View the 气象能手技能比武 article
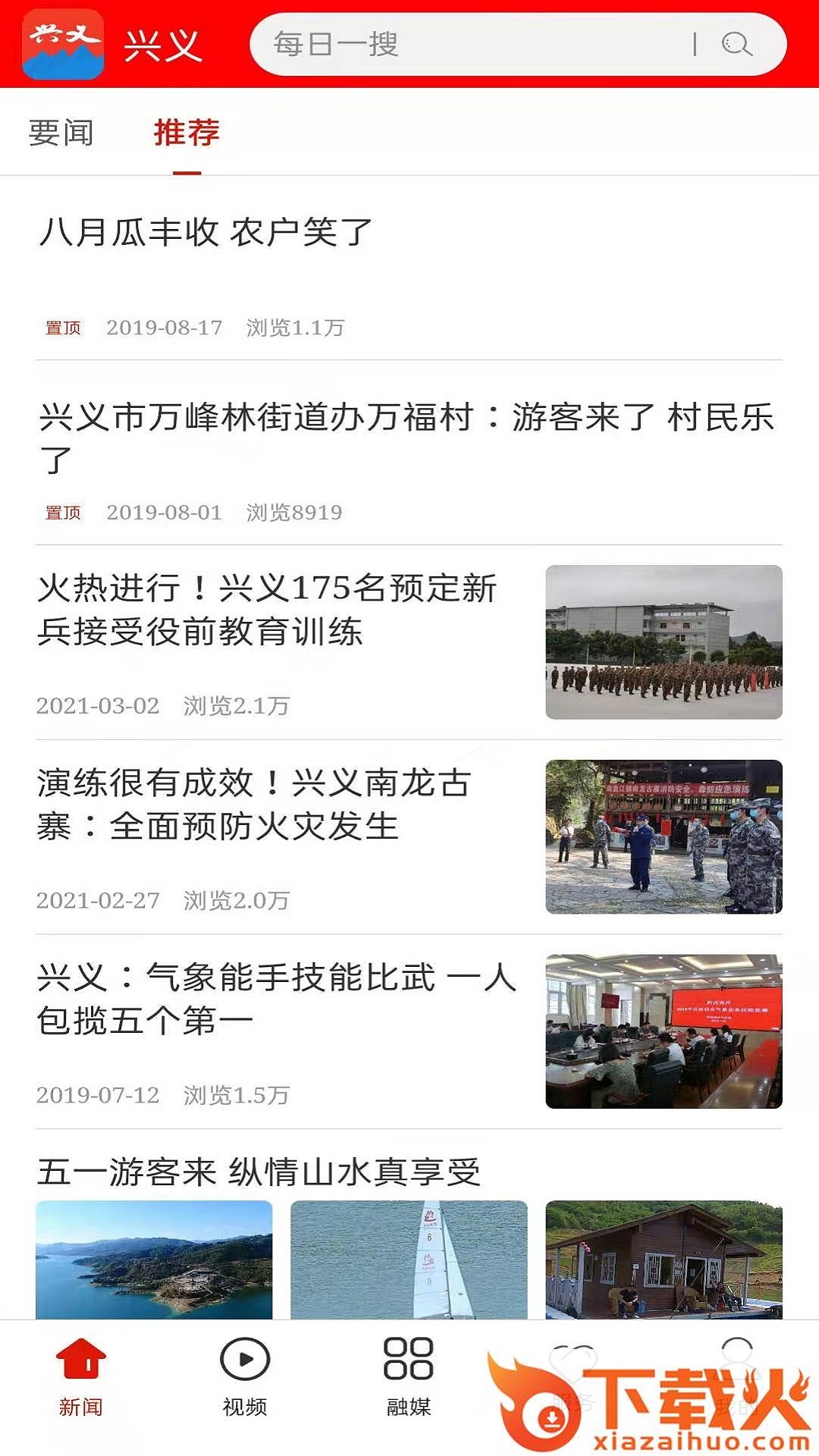 coord(276,999)
